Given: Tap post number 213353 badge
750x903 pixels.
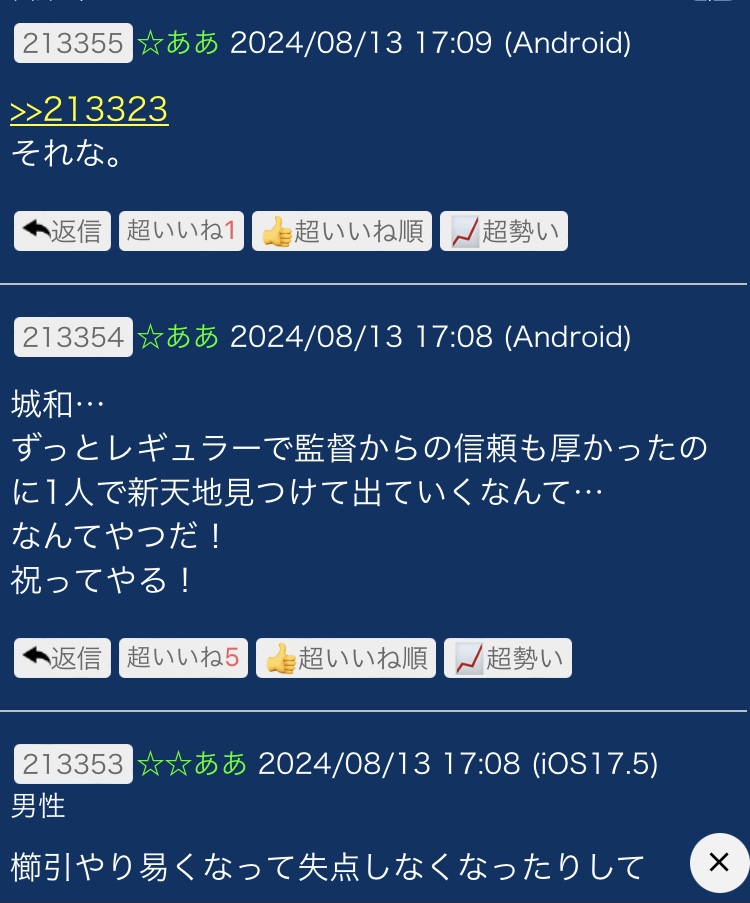Looking at the screenshot, I should [73, 764].
